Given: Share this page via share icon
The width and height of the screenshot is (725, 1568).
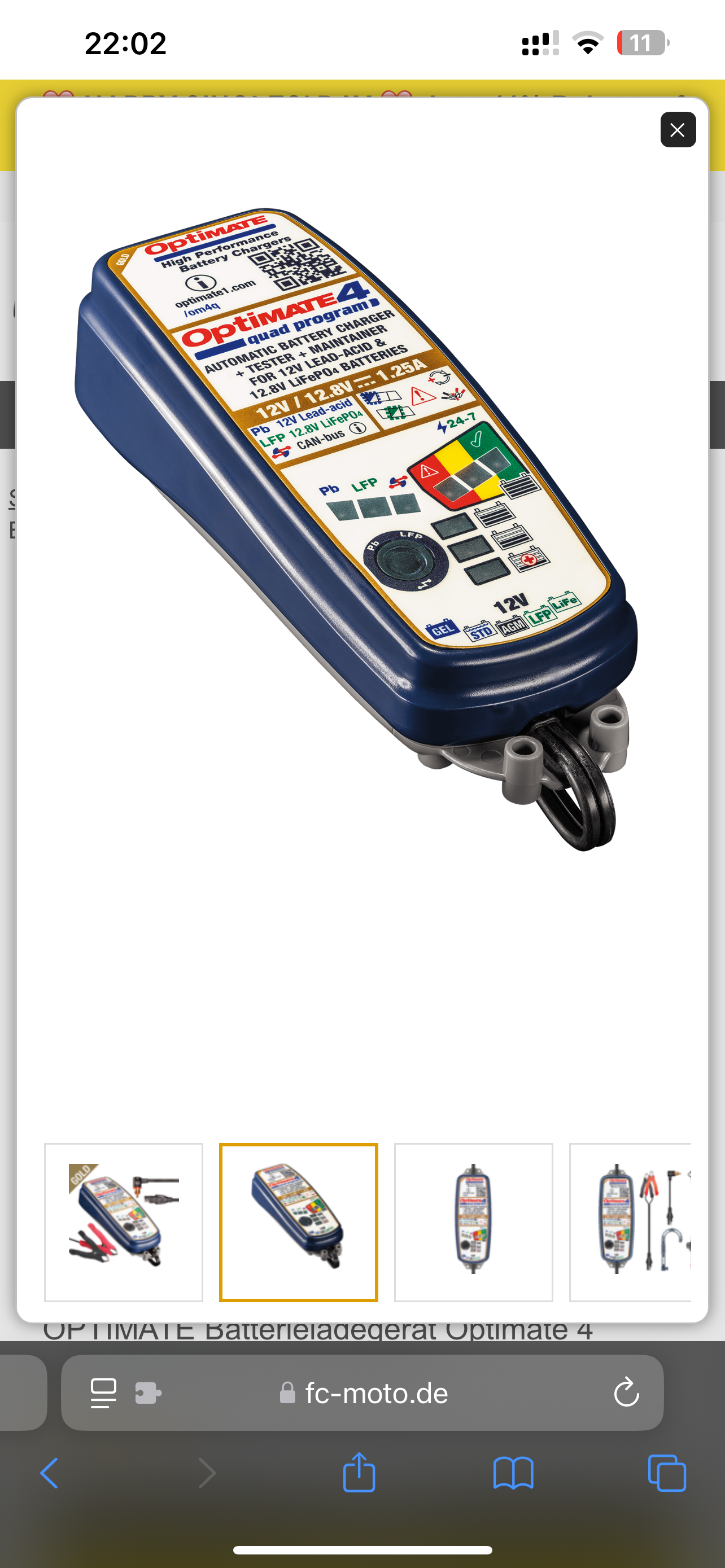Looking at the screenshot, I should point(359,1472).
